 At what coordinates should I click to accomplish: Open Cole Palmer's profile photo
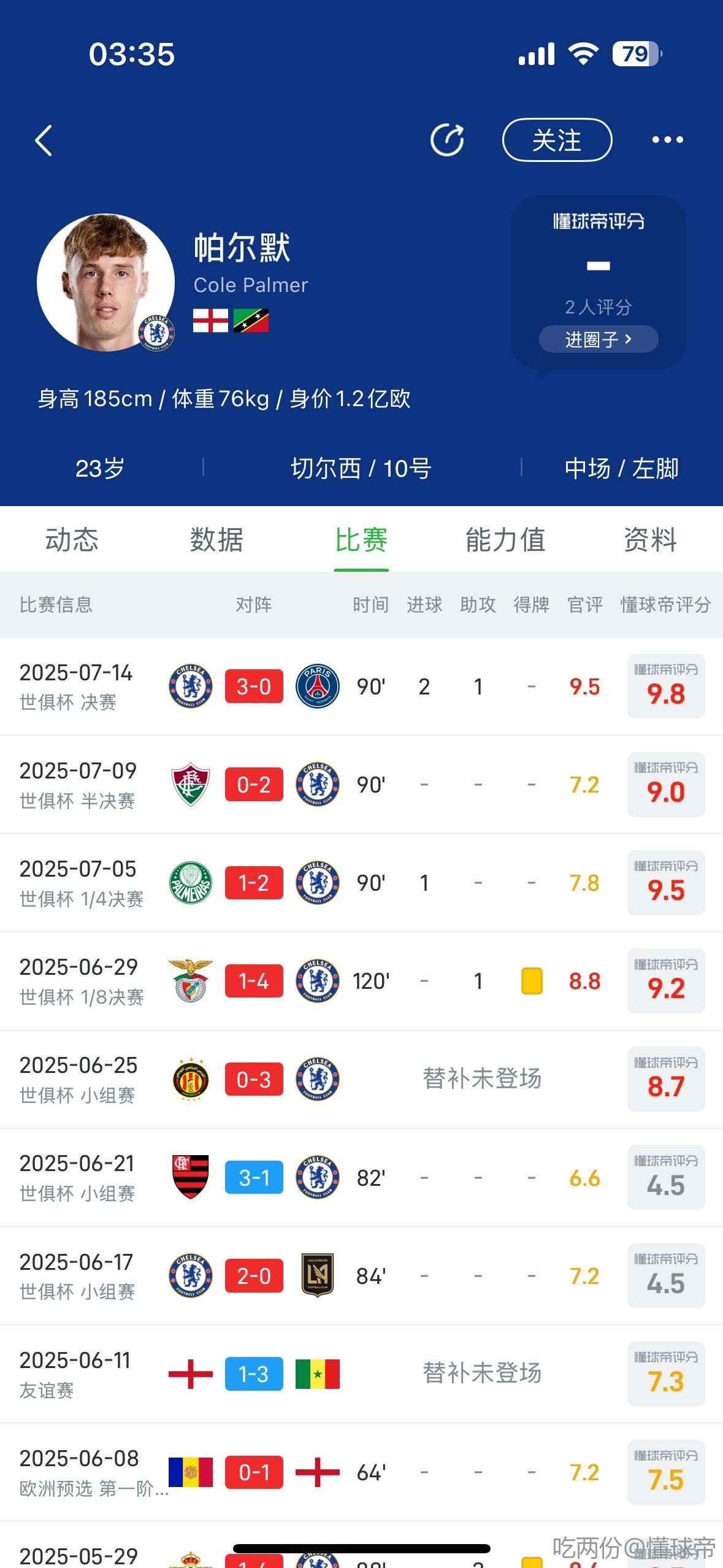105,282
